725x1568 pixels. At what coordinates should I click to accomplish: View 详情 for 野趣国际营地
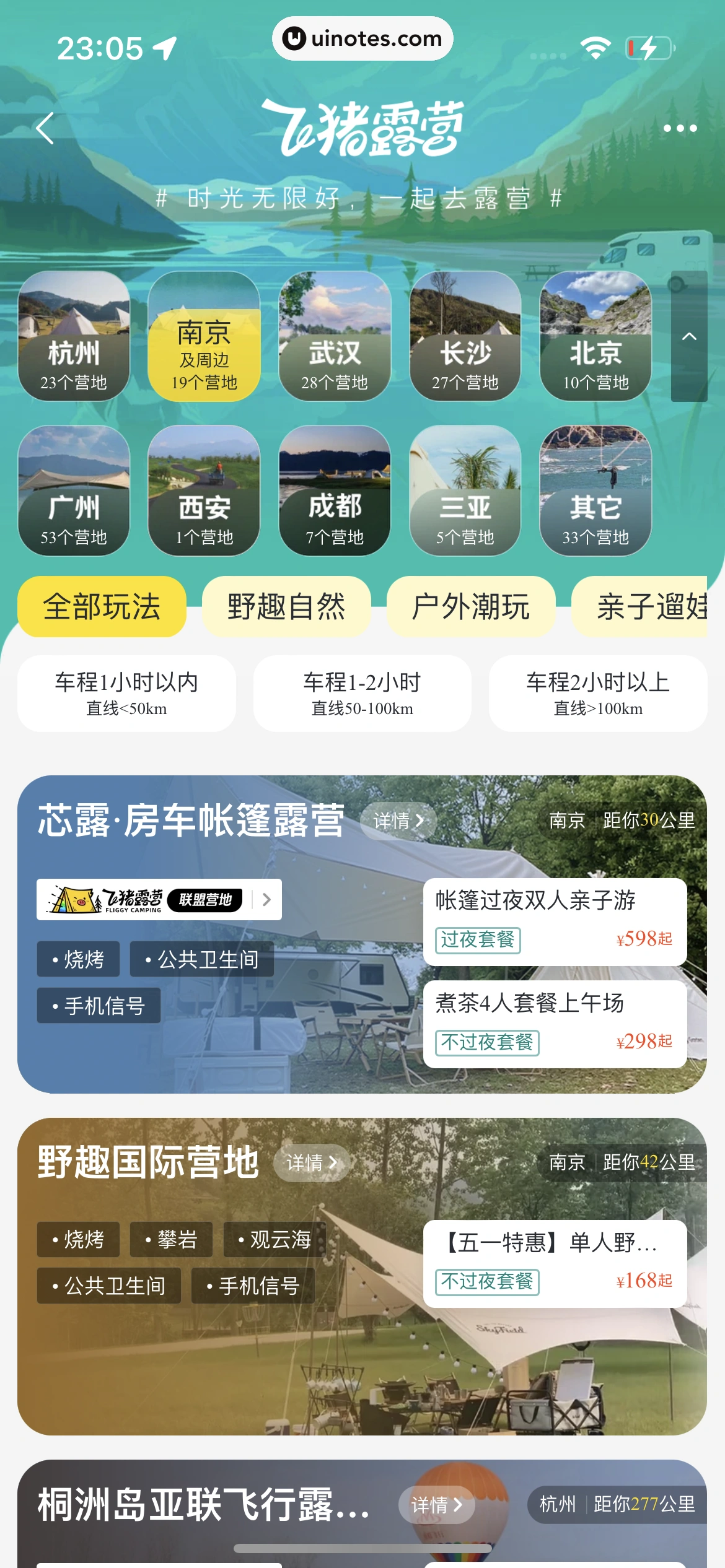click(x=312, y=1163)
